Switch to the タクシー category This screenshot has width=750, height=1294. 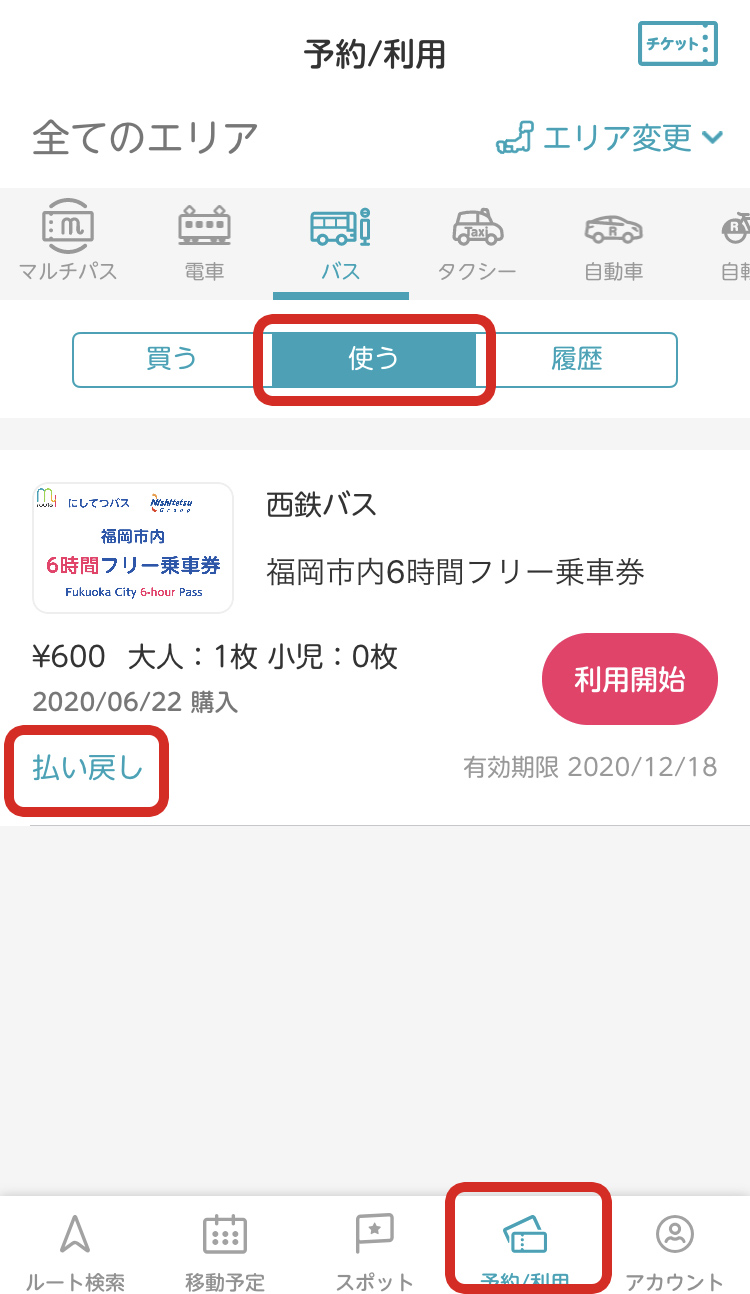477,243
